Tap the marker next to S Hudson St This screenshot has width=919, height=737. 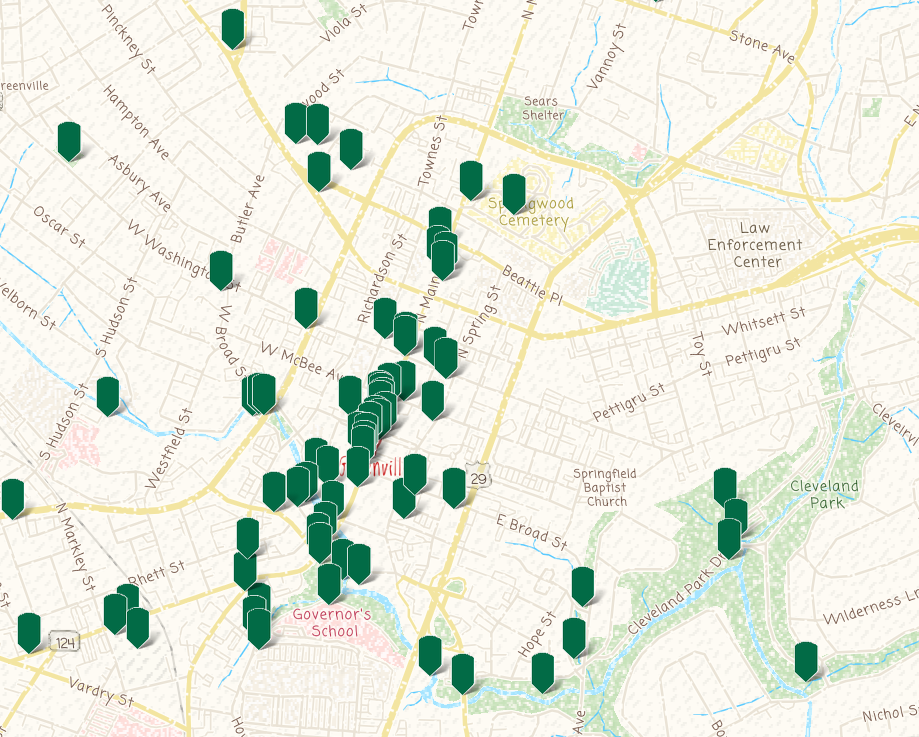(x=108, y=395)
